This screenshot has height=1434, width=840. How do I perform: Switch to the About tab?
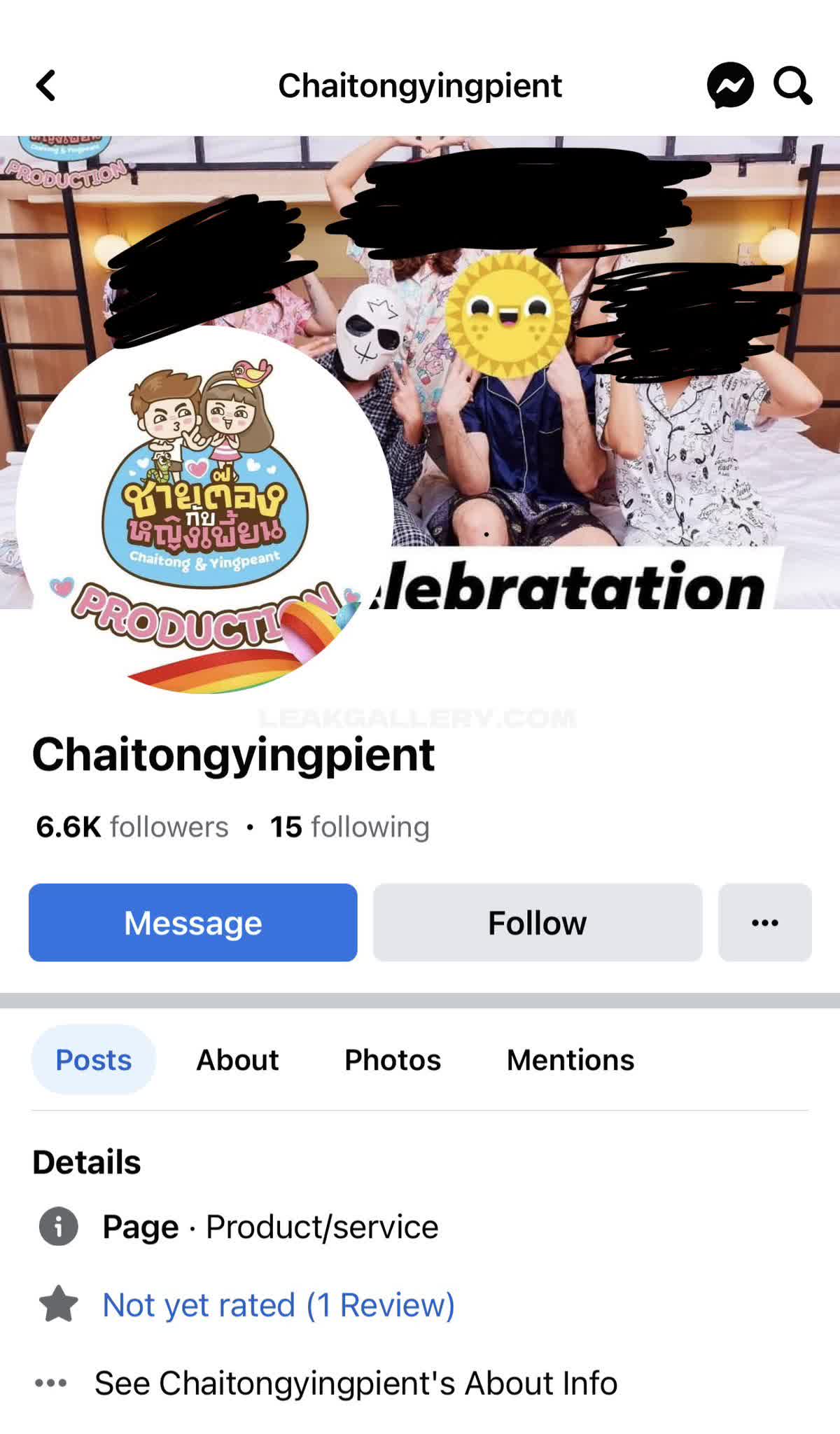(237, 1059)
